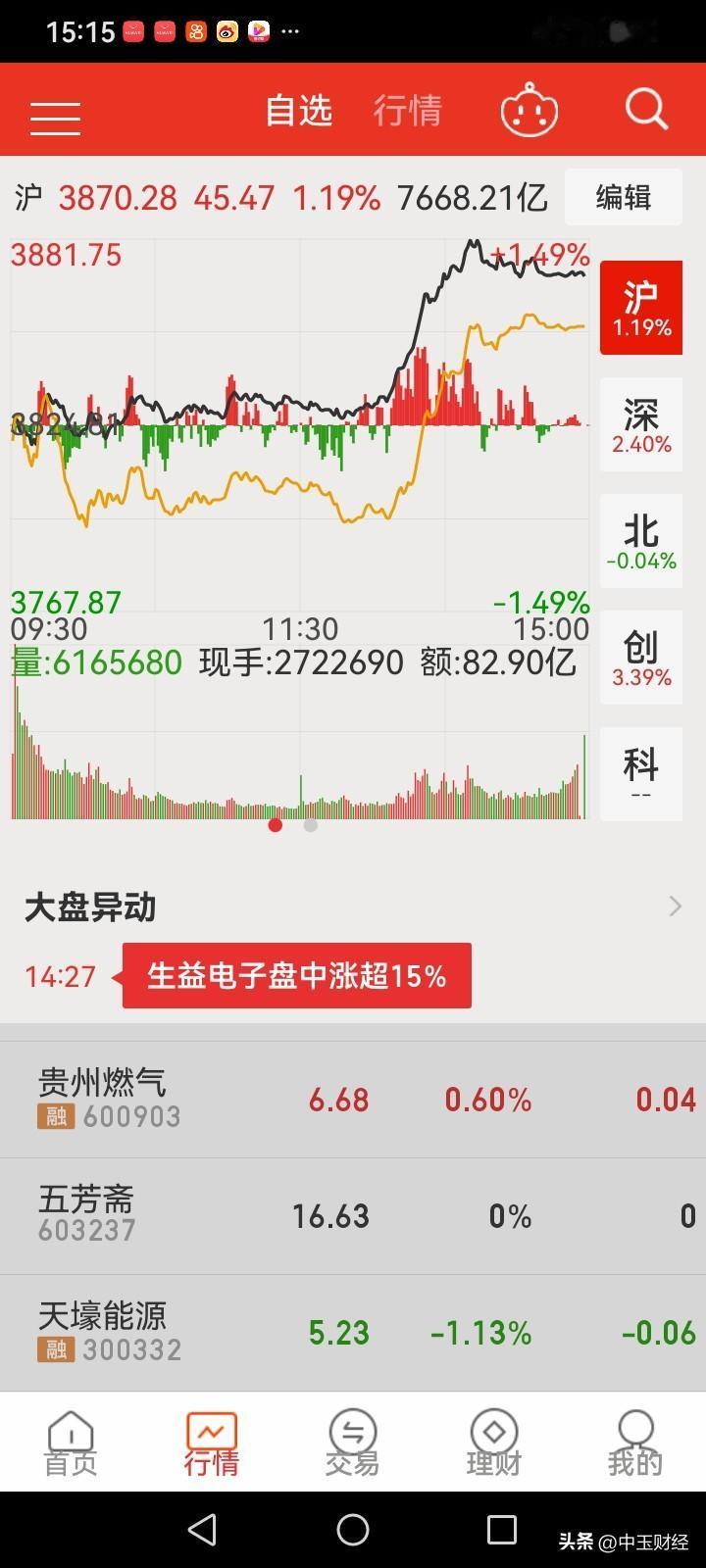Open the robot assistant icon
This screenshot has height=1568, width=706.
pos(529,111)
